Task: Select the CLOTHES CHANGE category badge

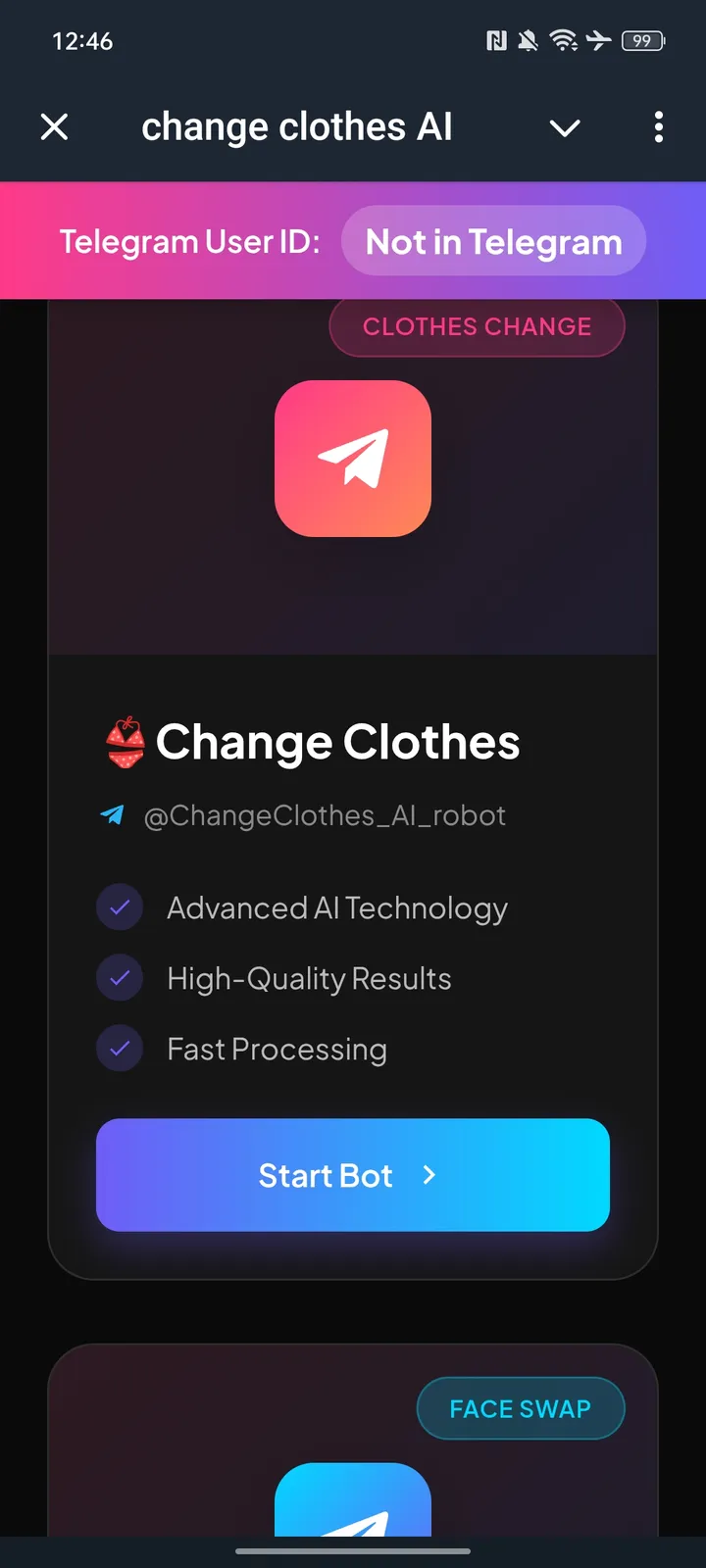Action: [477, 326]
